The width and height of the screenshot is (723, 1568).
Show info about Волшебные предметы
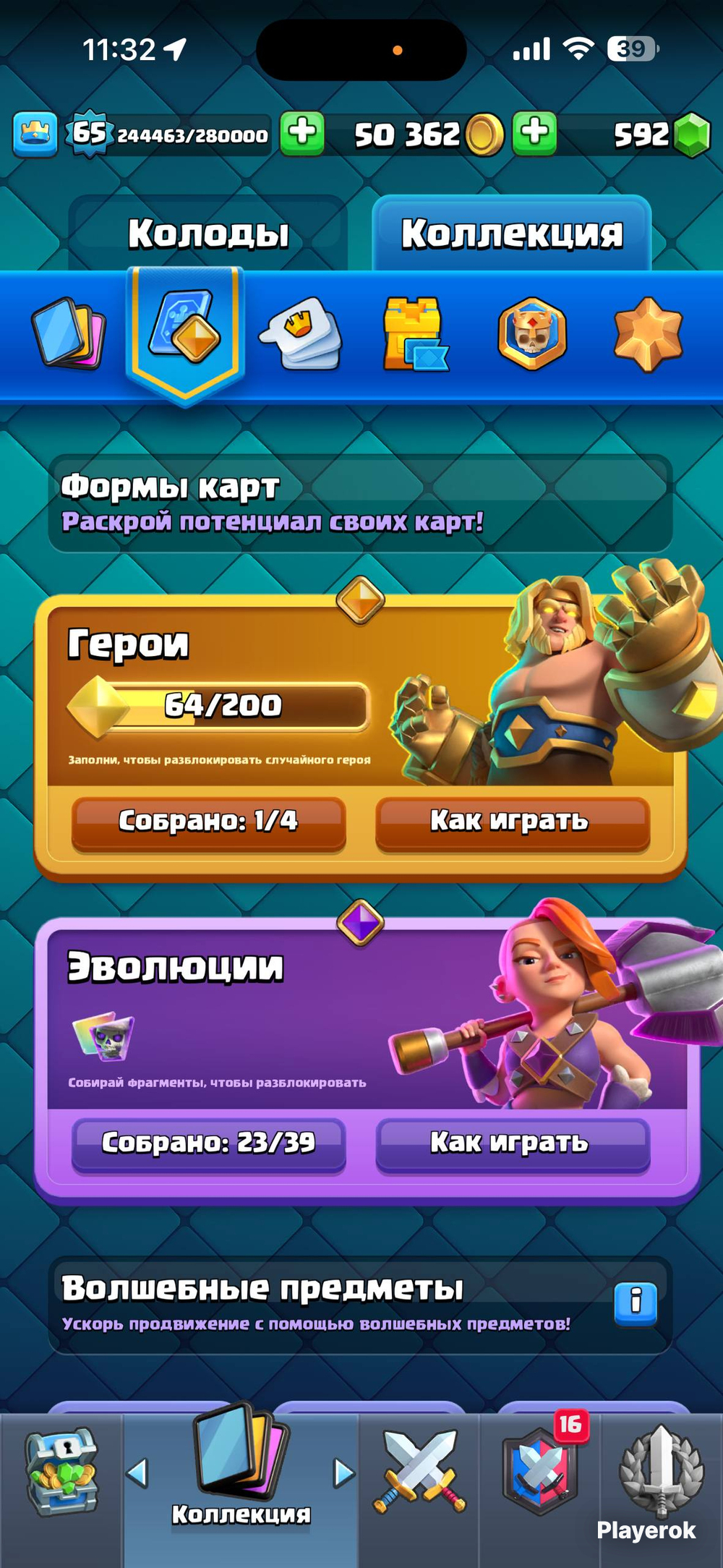(x=635, y=1303)
